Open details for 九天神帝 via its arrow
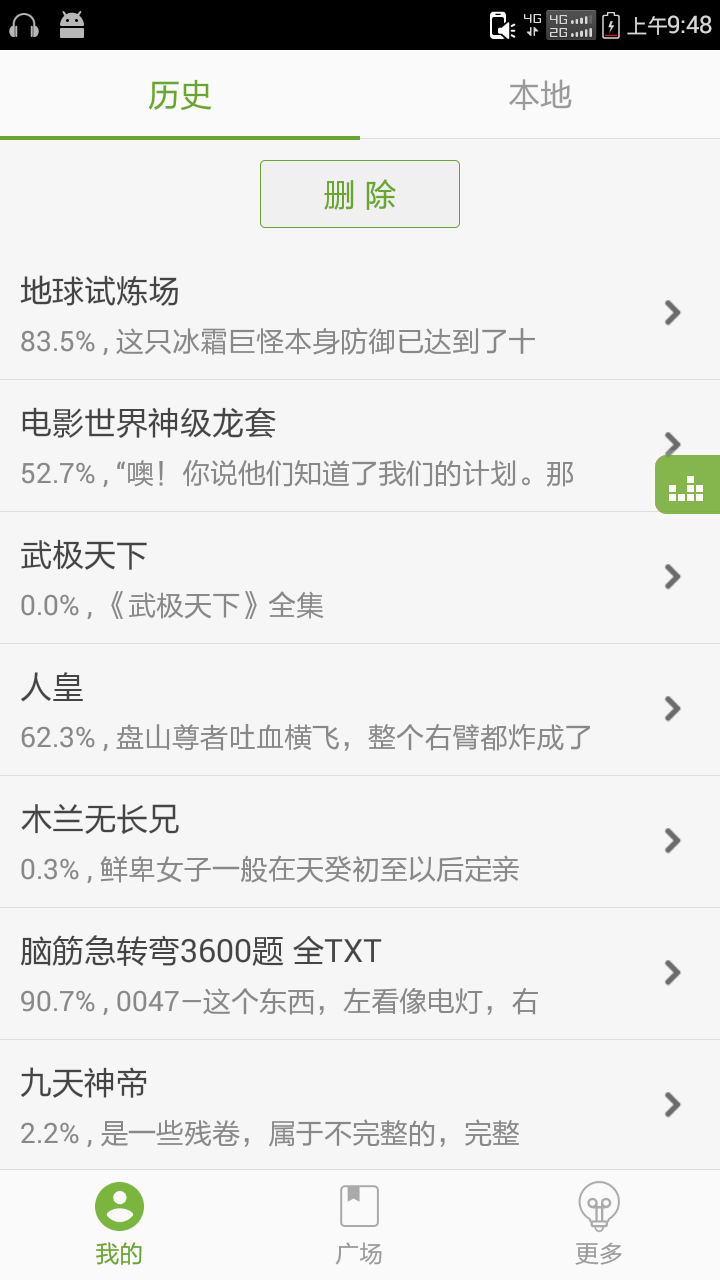The width and height of the screenshot is (720, 1280). 671,1104
